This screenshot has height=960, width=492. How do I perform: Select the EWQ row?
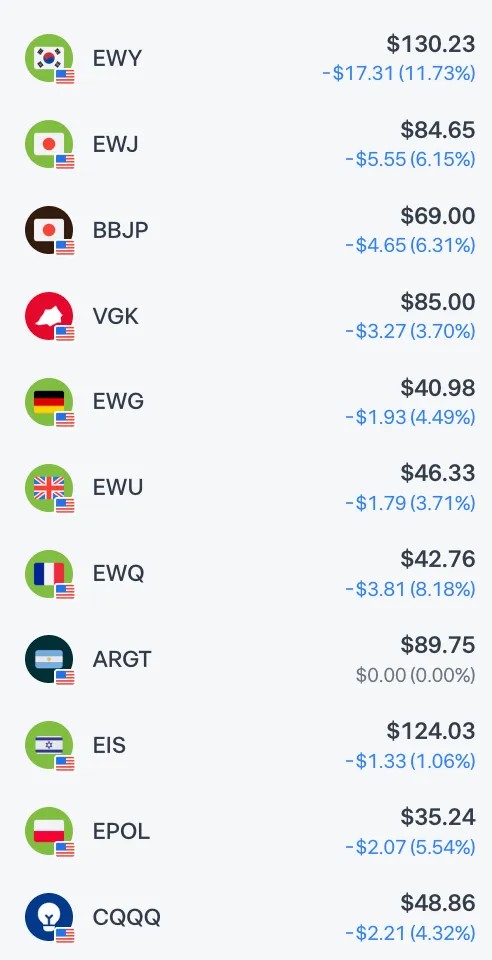[x=246, y=574]
